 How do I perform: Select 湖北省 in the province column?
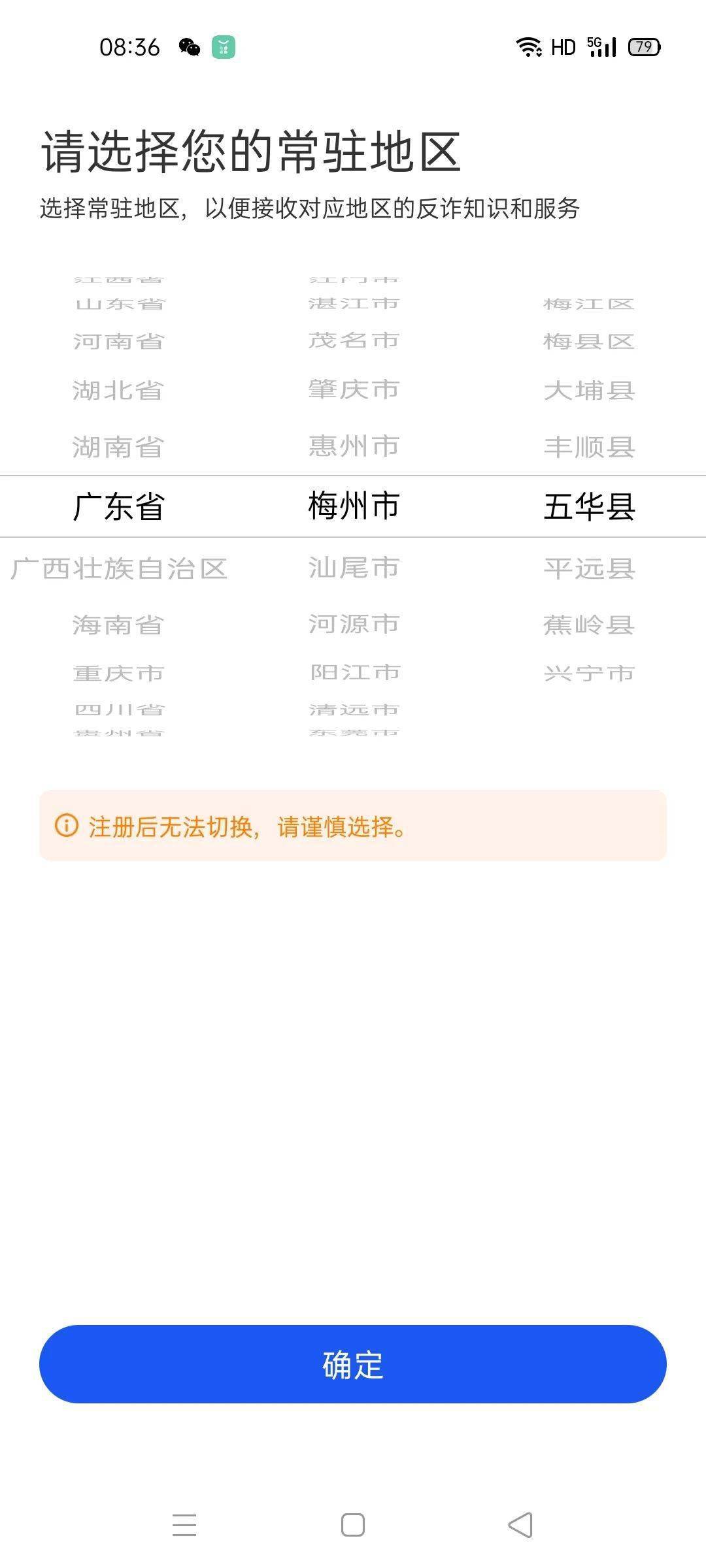click(x=118, y=390)
